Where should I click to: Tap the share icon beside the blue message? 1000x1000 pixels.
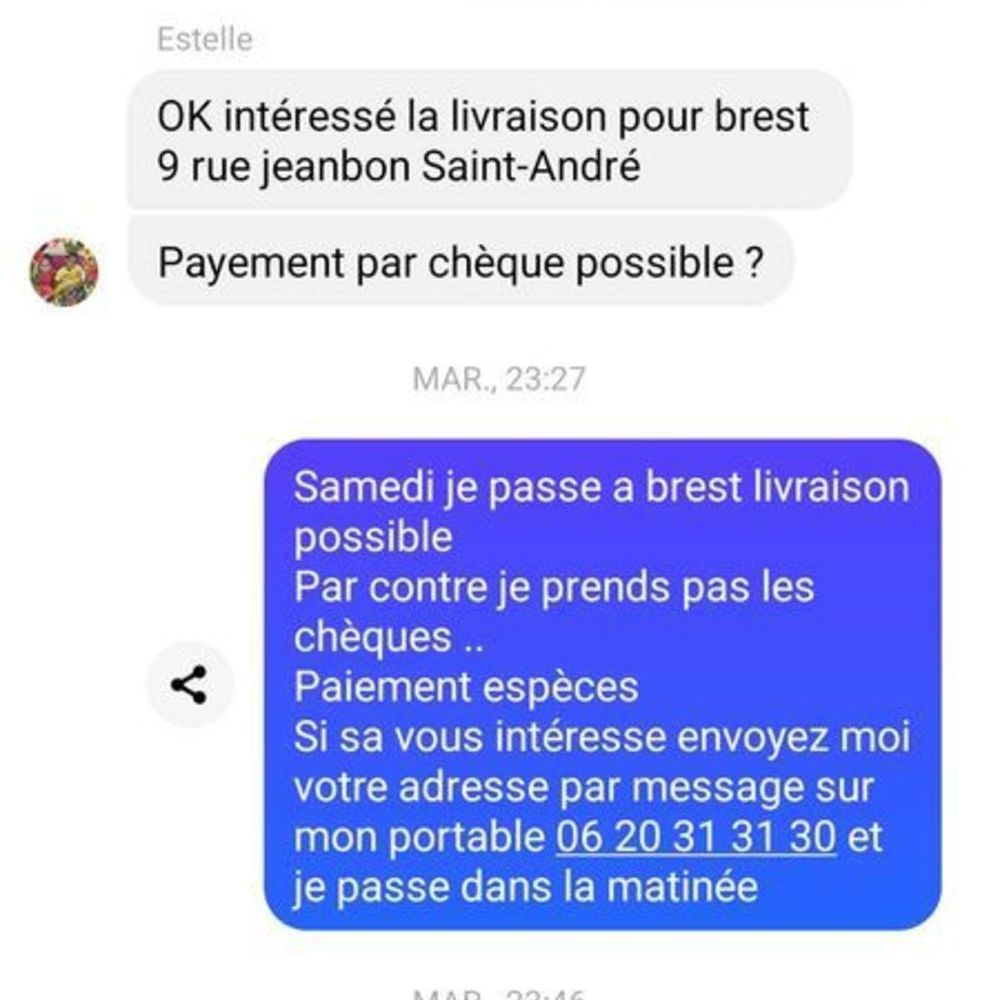pyautogui.click(x=189, y=685)
